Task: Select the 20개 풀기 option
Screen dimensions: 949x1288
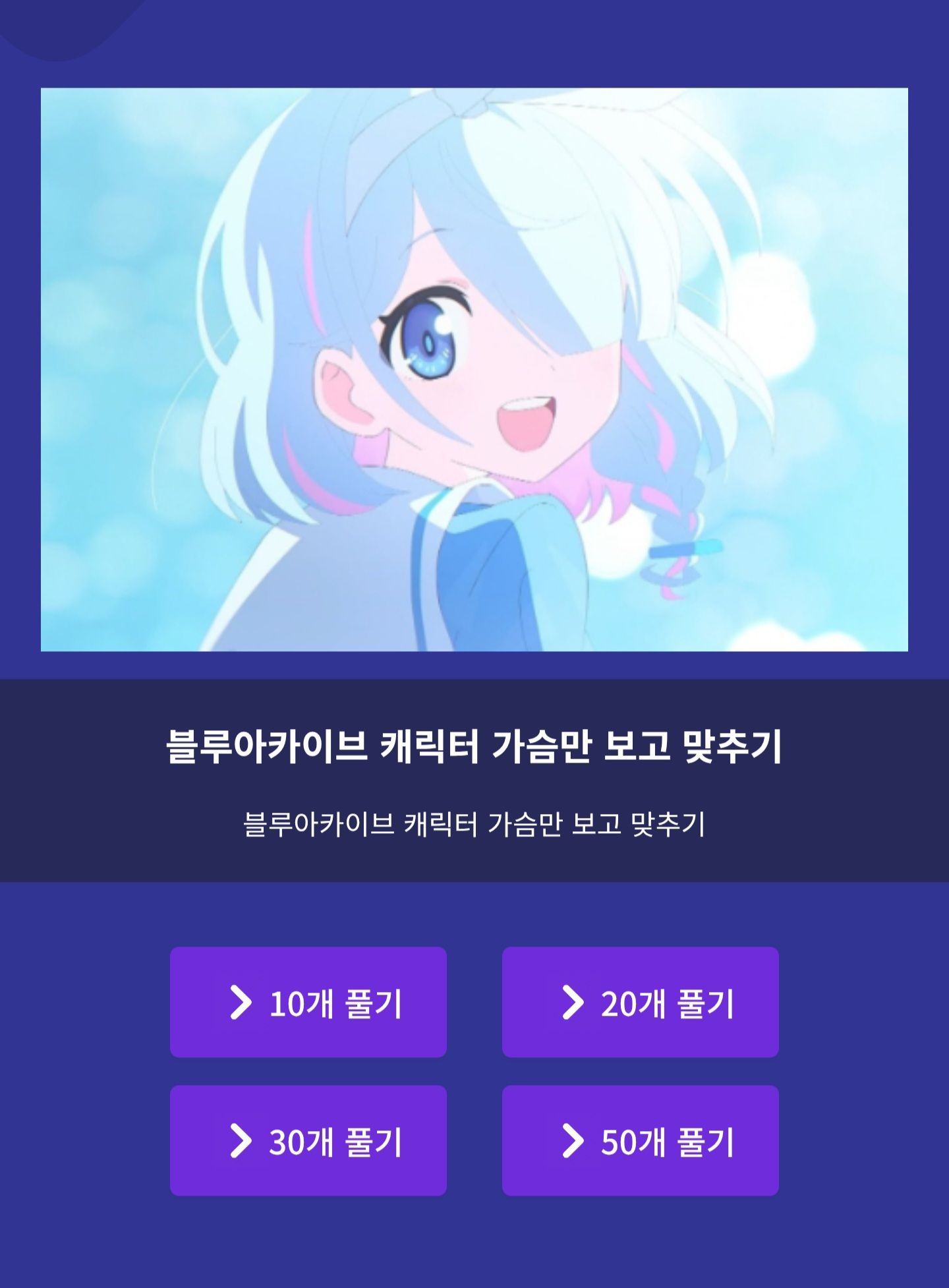Action: point(640,1003)
